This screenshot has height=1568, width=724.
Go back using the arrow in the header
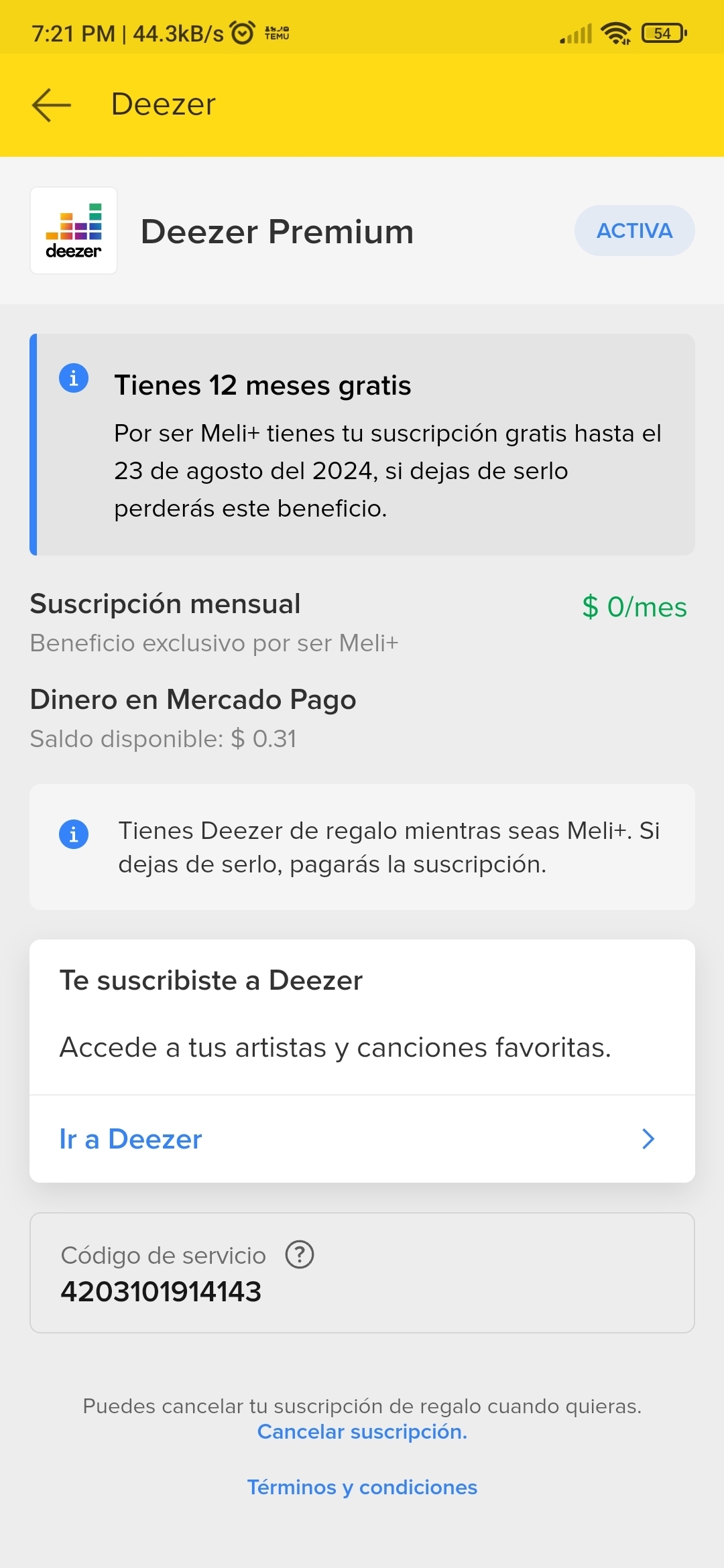pyautogui.click(x=51, y=105)
